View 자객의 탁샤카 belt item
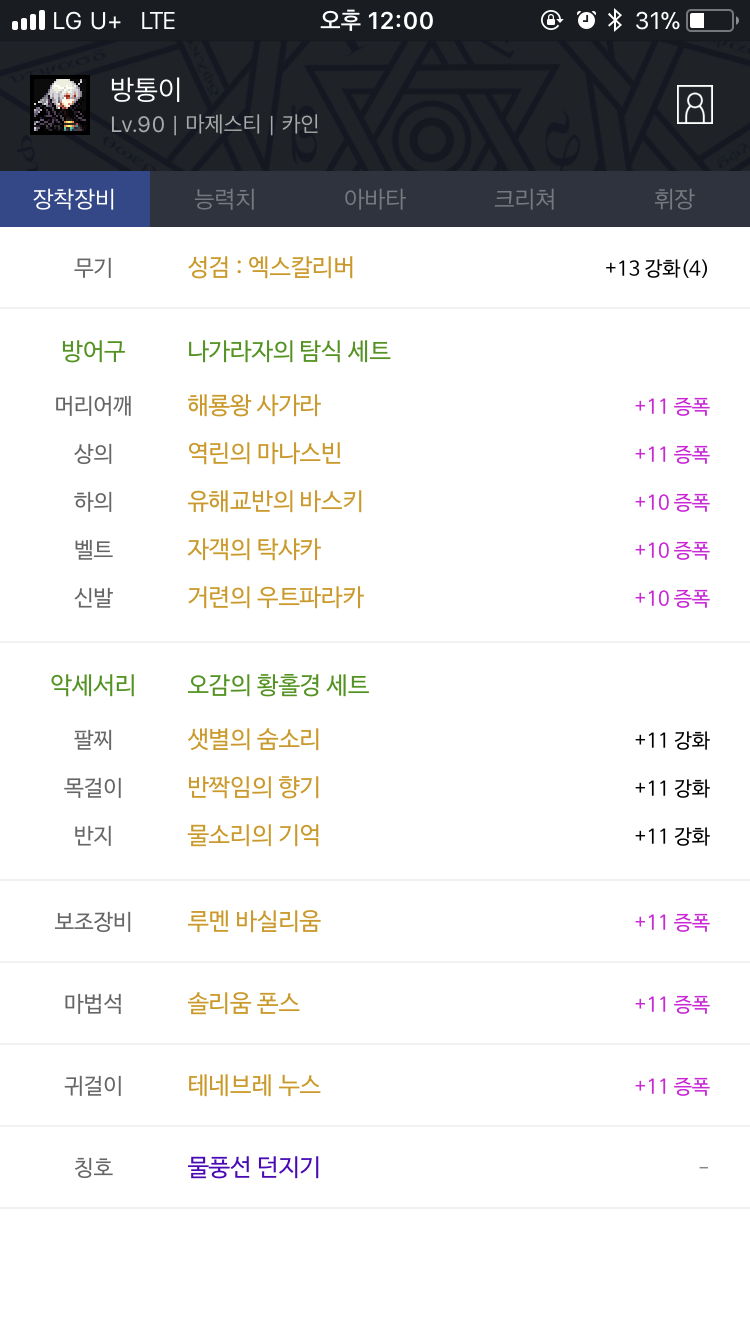Screen dimensions: 750x1334 254,549
